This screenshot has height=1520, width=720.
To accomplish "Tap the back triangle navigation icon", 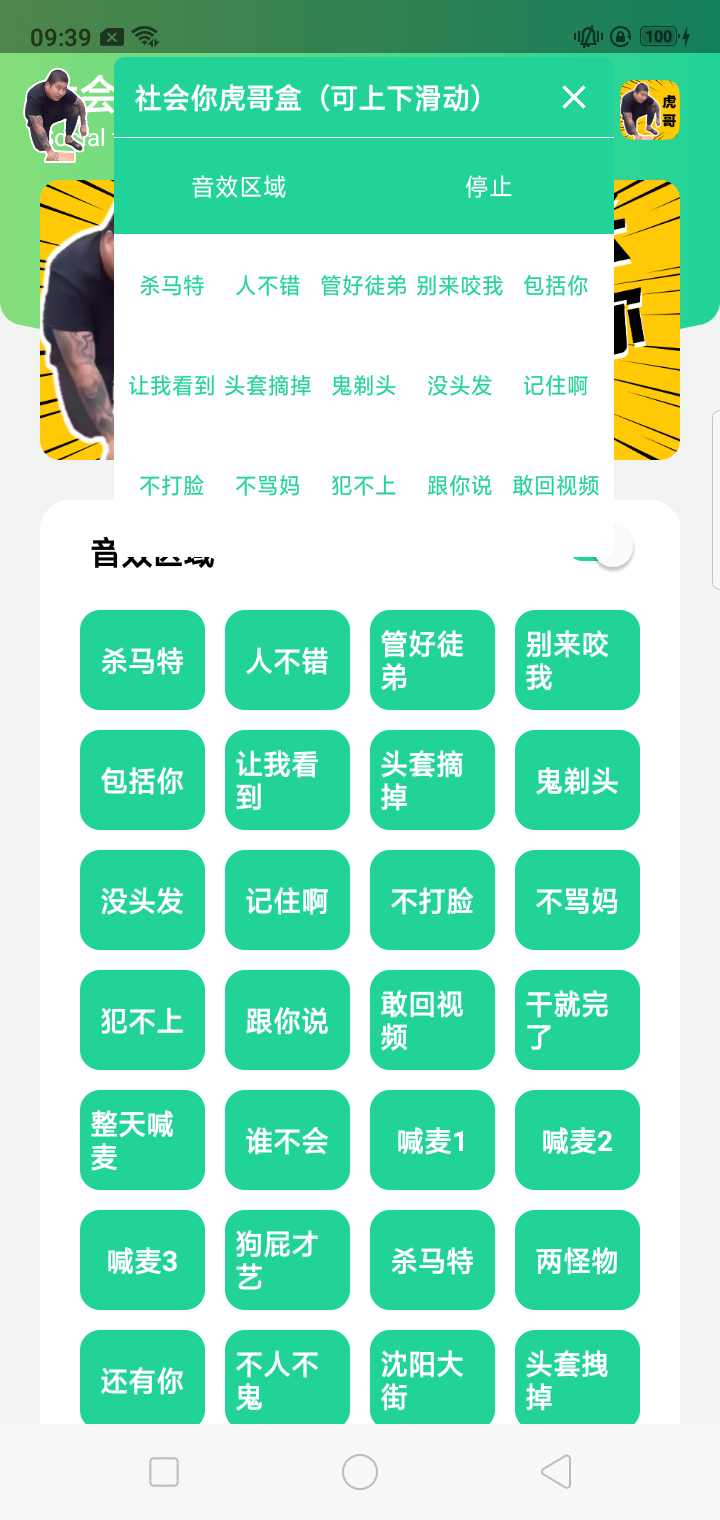I will tap(556, 1472).
